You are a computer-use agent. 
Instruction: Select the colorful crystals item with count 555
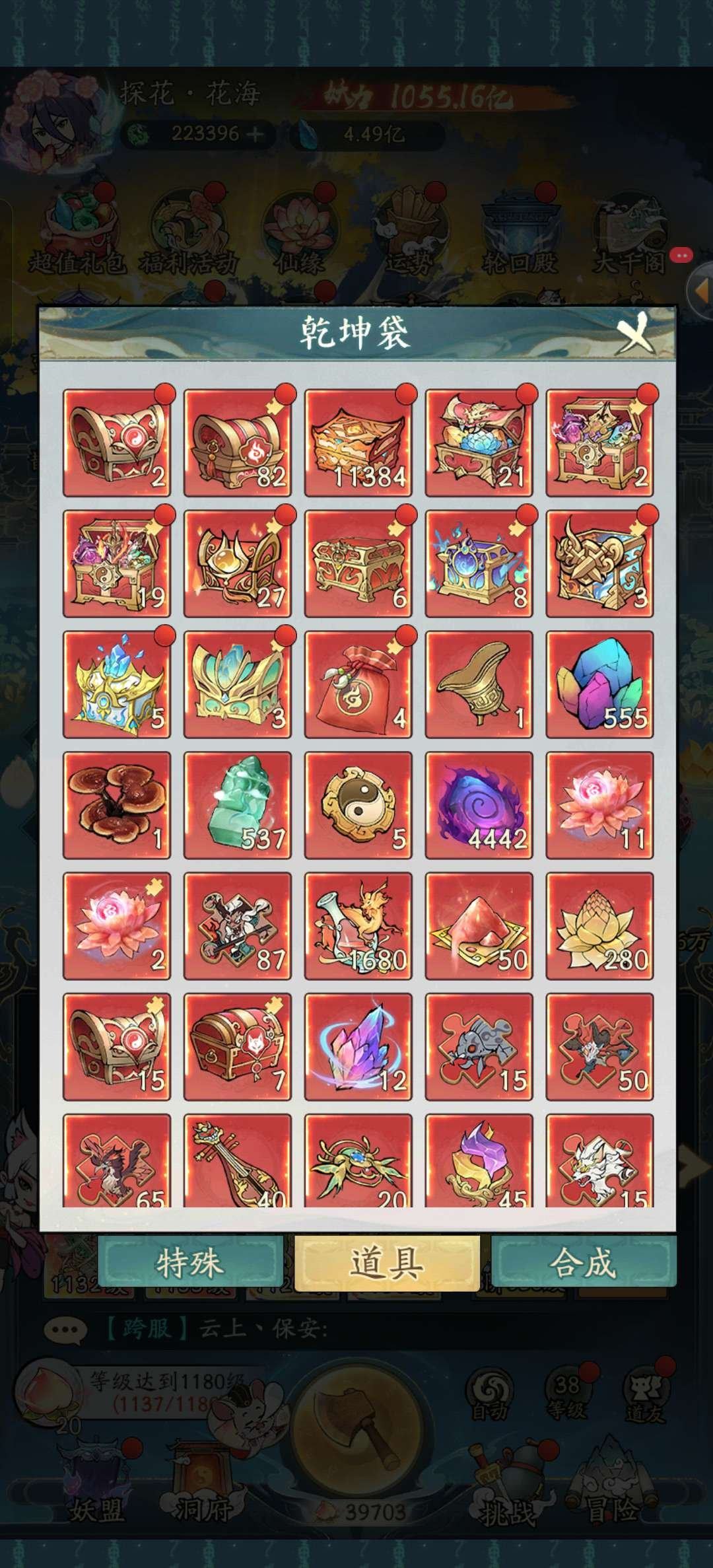pos(599,685)
